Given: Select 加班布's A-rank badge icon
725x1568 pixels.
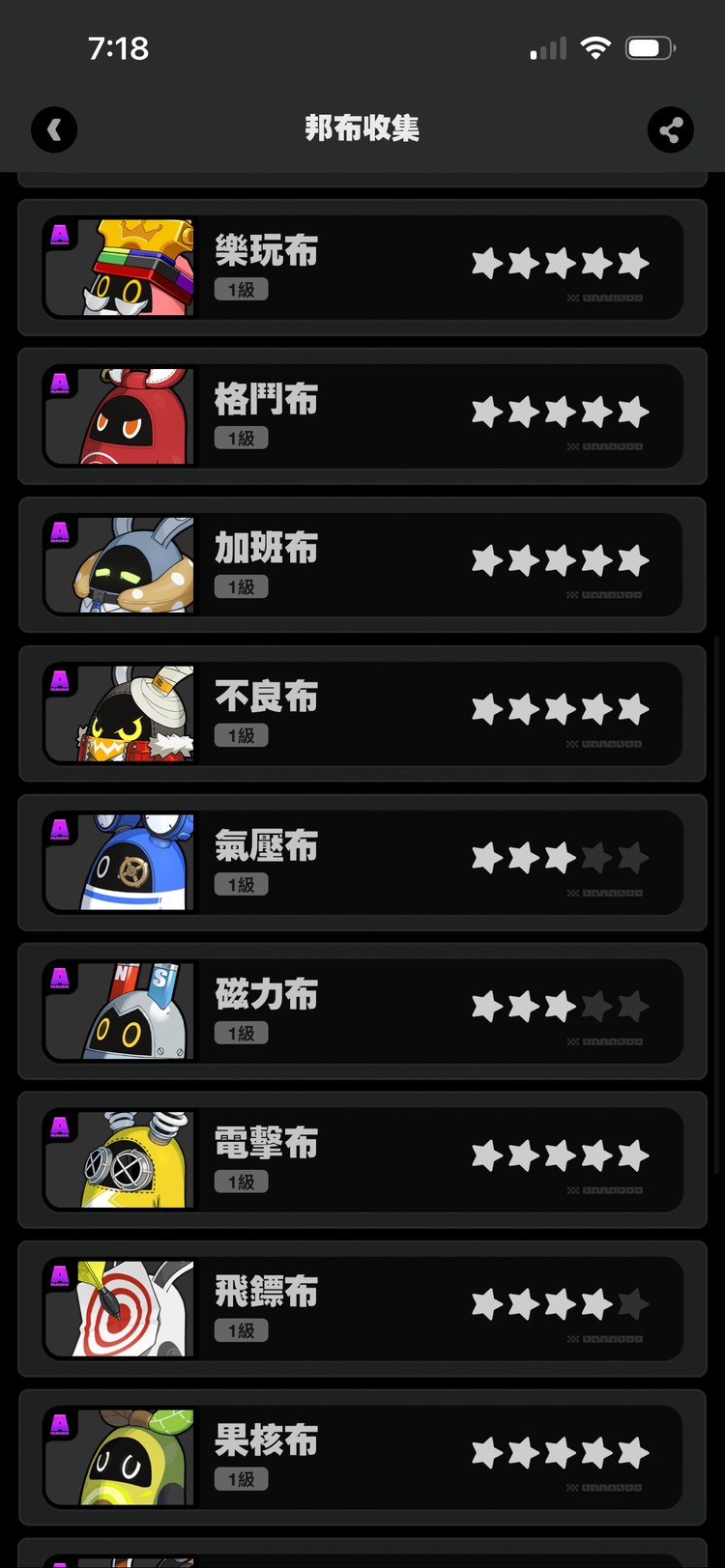Looking at the screenshot, I should pos(59,532).
